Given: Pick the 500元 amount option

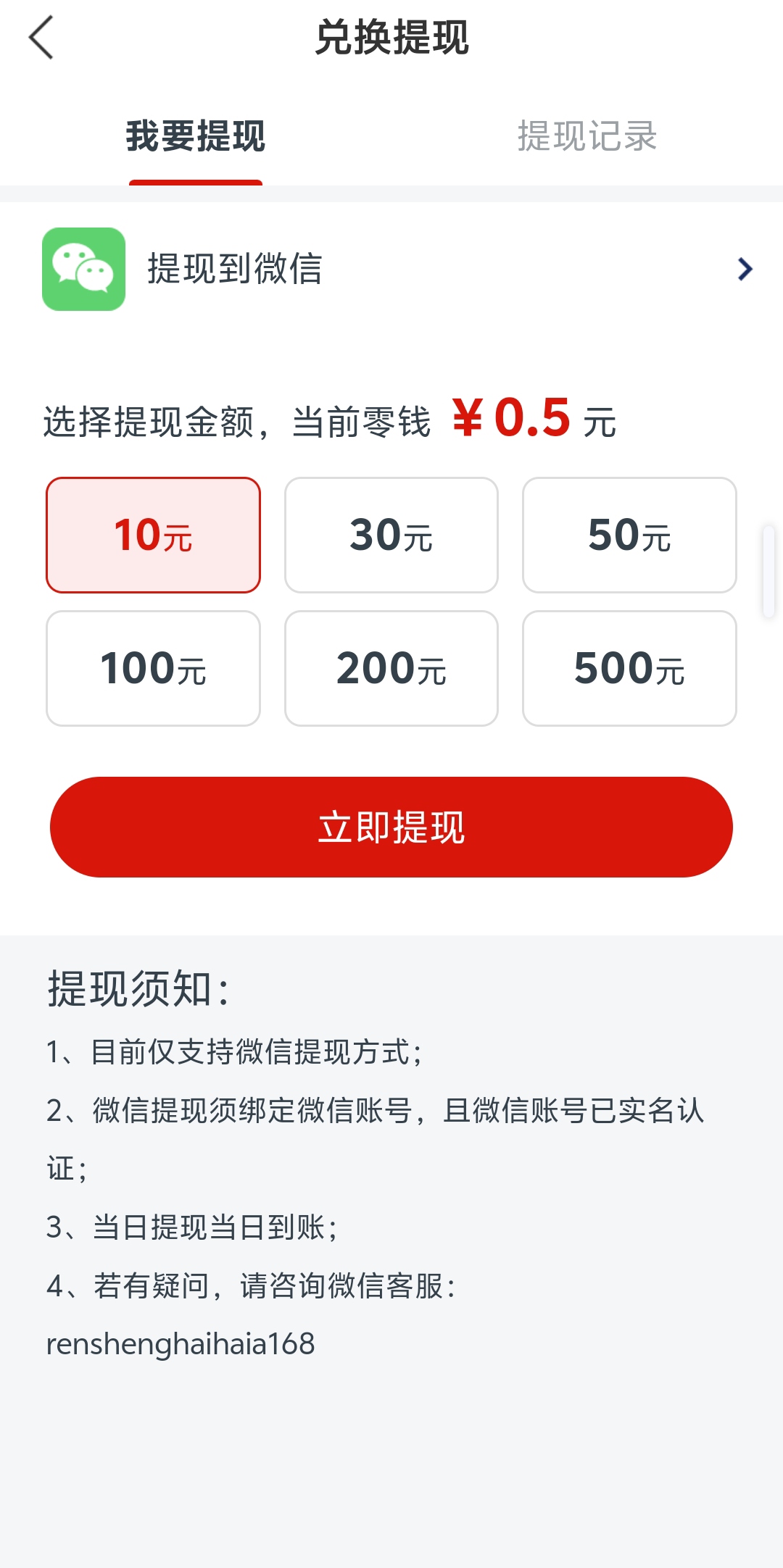Looking at the screenshot, I should coord(629,668).
